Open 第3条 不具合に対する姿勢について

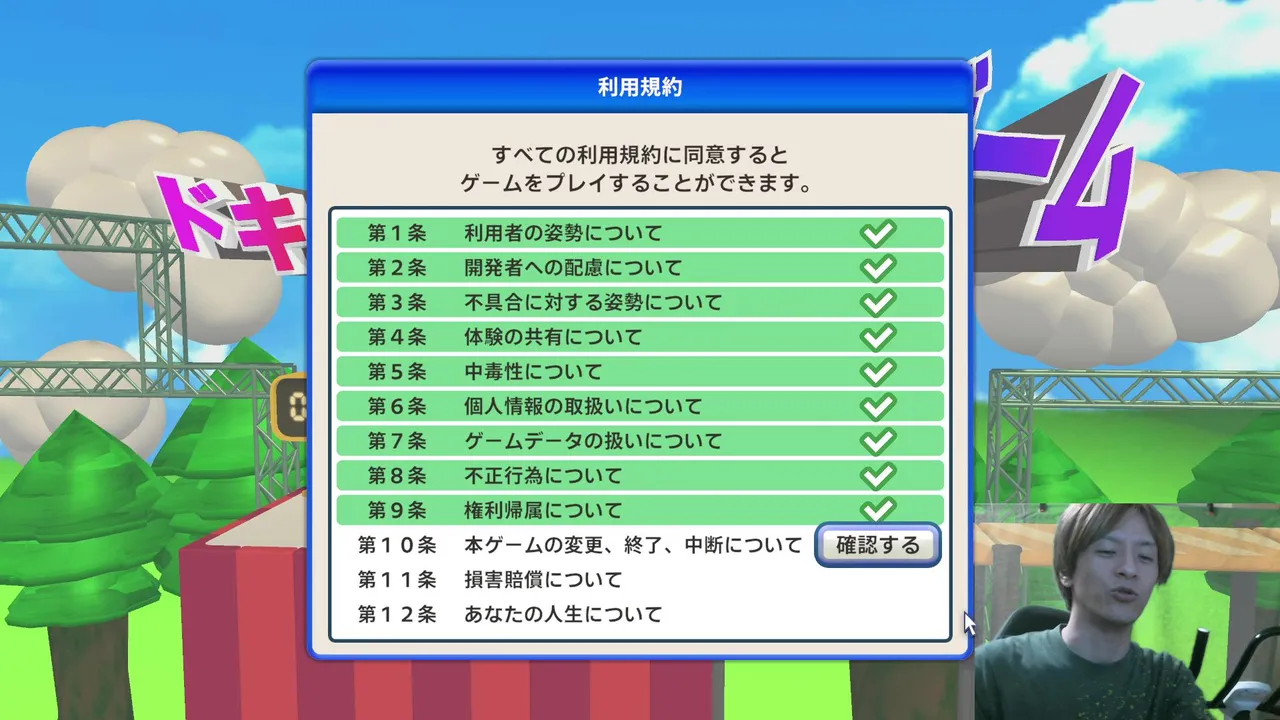click(x=640, y=303)
